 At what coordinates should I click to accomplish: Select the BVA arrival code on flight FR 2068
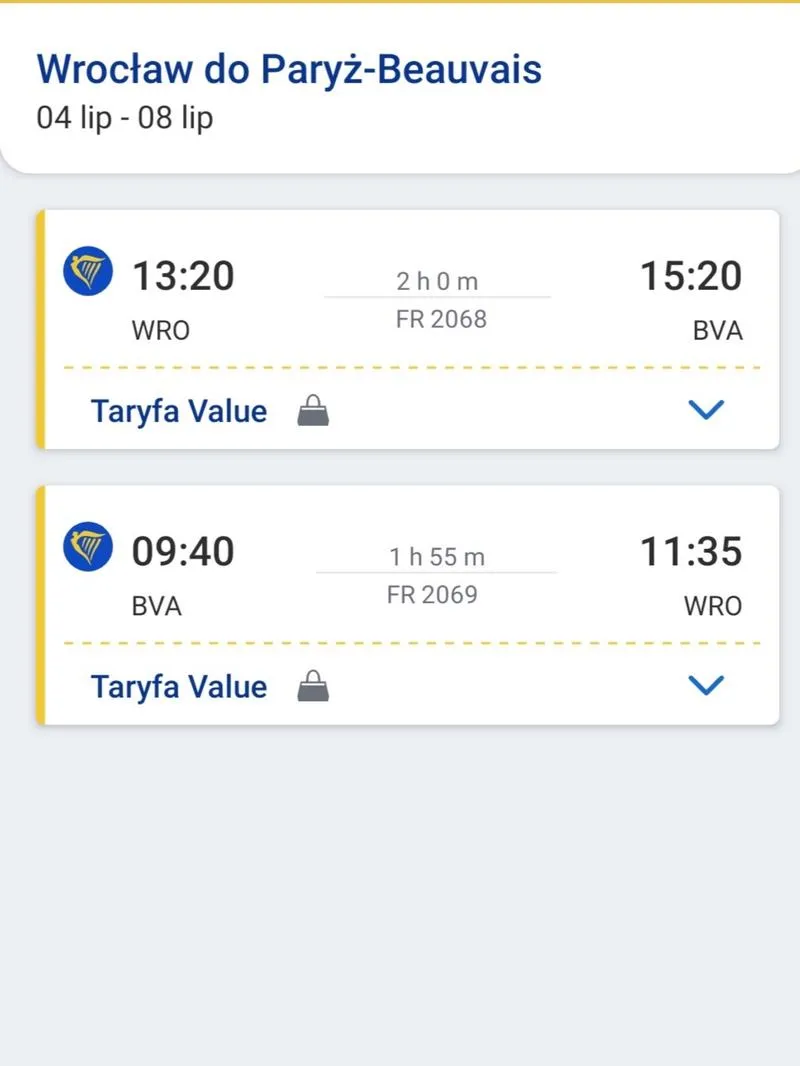click(x=717, y=330)
